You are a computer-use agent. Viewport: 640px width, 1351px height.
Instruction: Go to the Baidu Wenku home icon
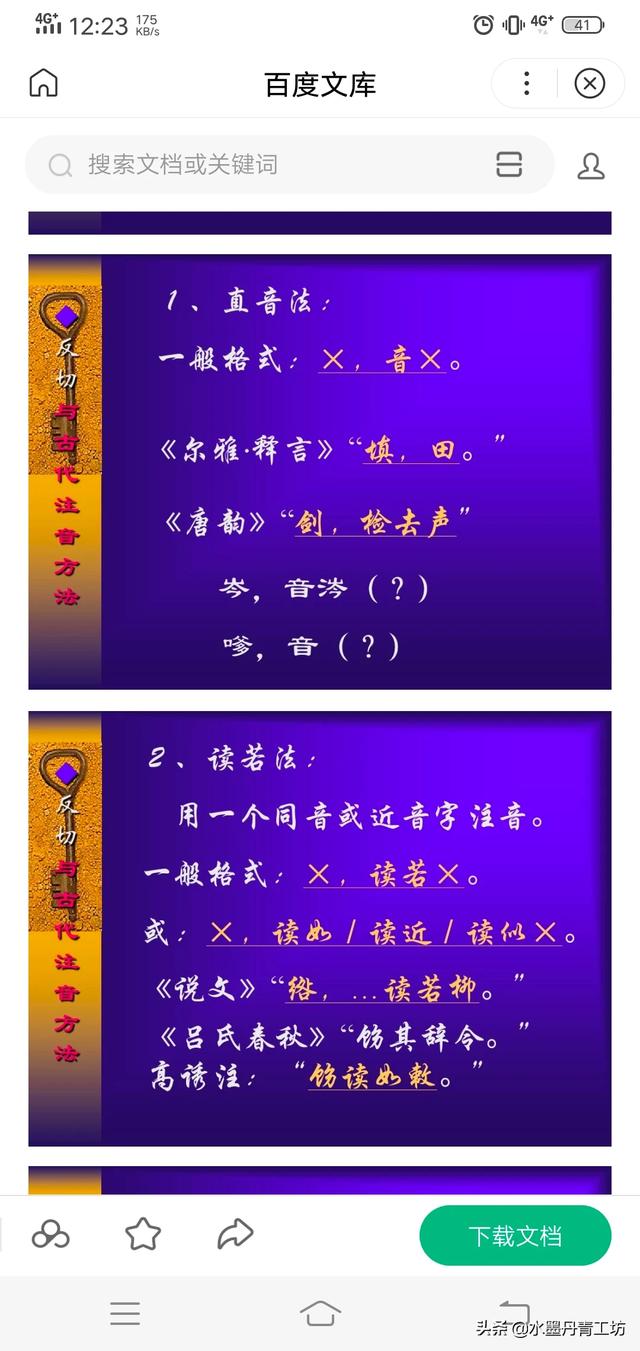click(x=44, y=83)
